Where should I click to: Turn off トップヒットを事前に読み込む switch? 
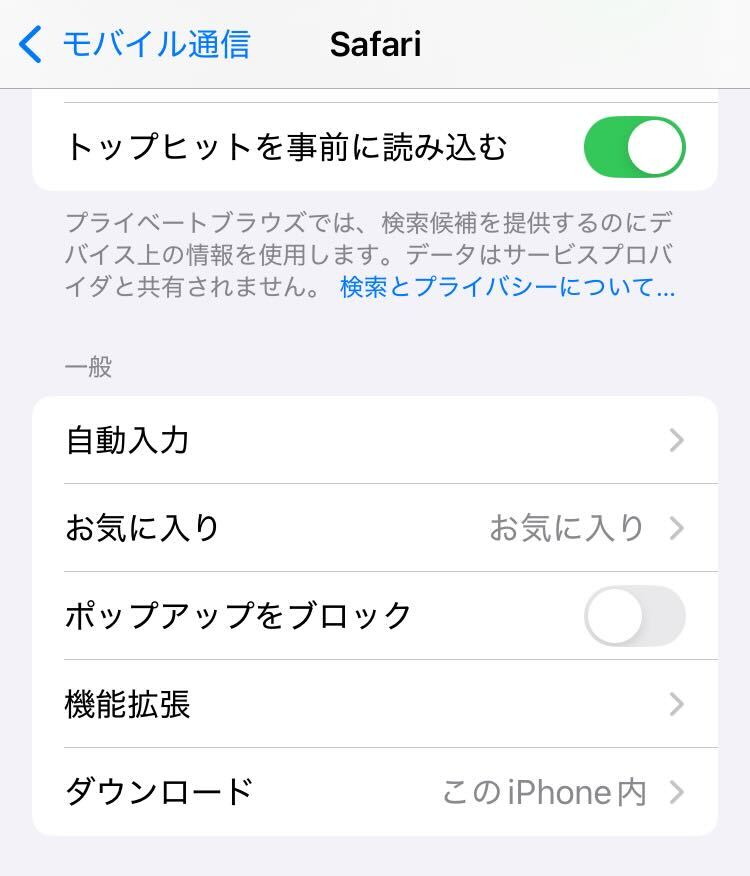(x=634, y=147)
